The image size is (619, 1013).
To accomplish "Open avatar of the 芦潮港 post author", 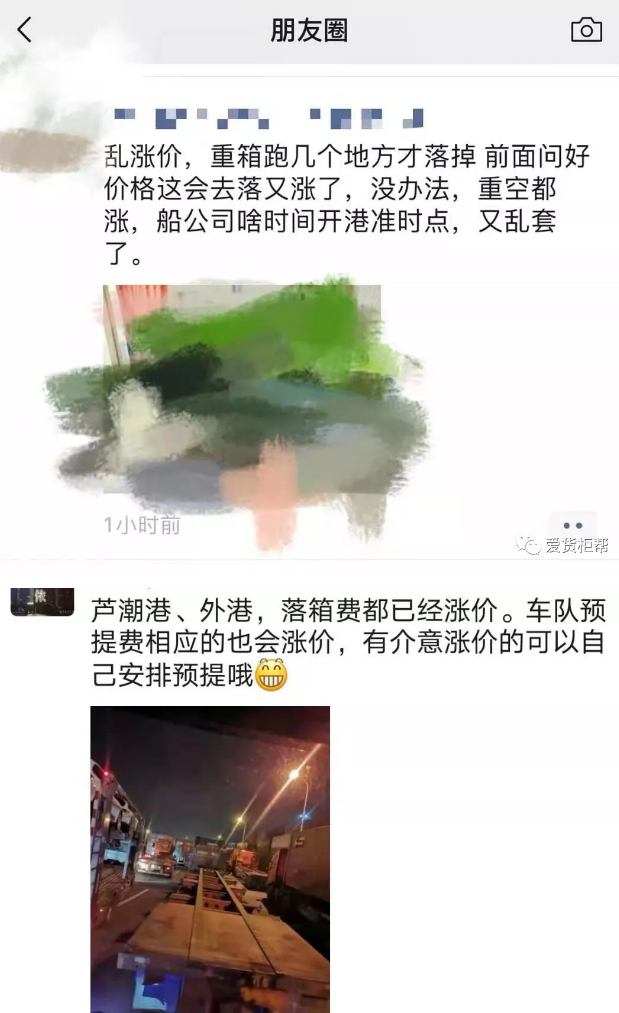I will [42, 600].
